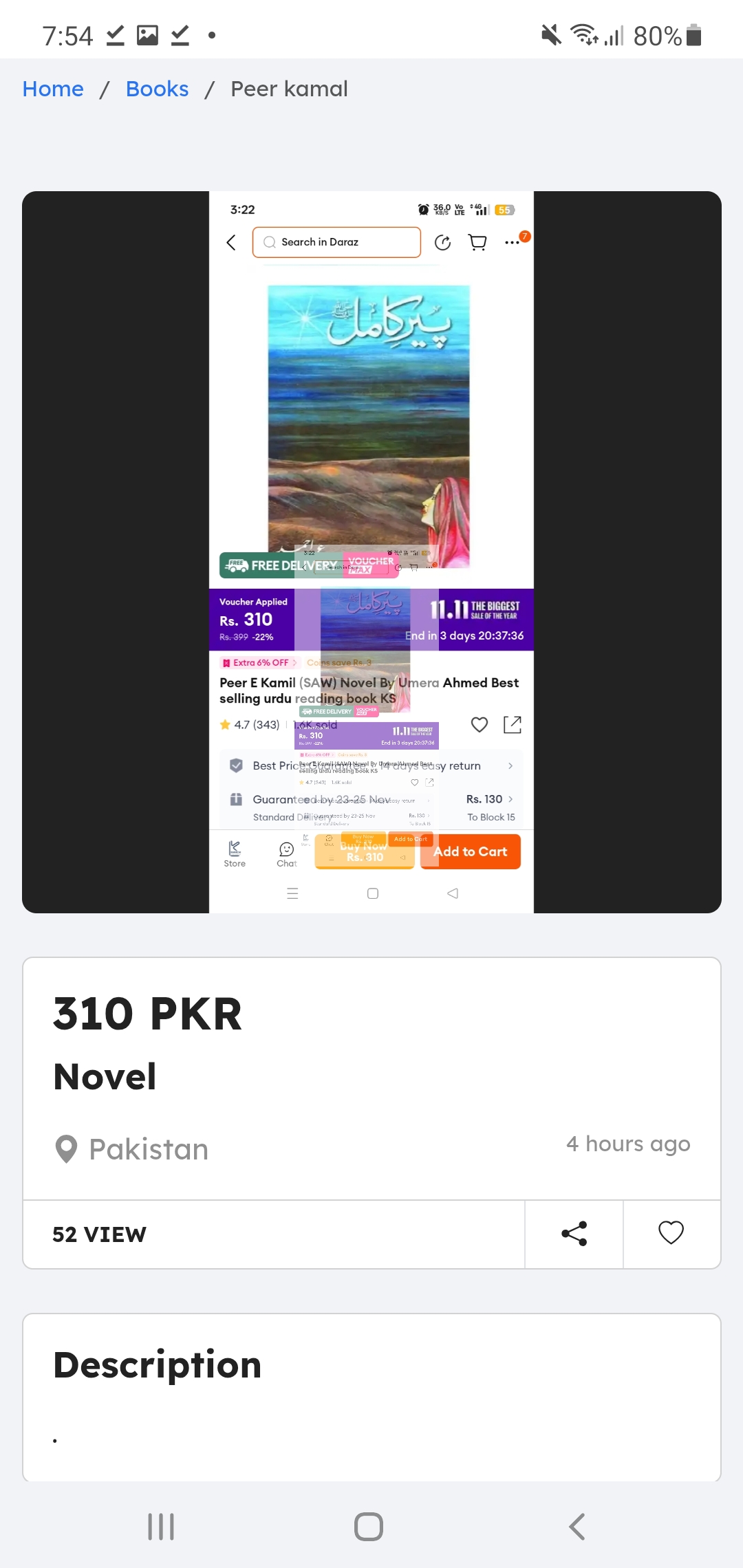The height and width of the screenshot is (1568, 743).
Task: Share this Novel listing
Action: [x=574, y=1234]
